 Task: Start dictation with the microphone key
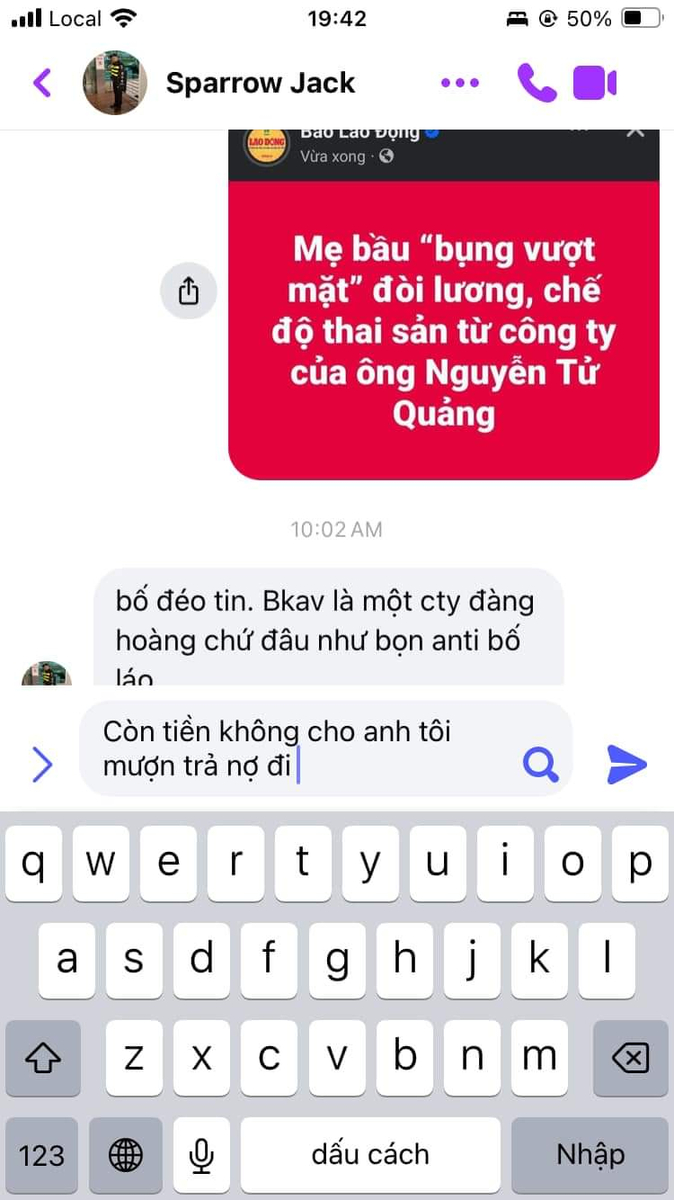point(202,1155)
